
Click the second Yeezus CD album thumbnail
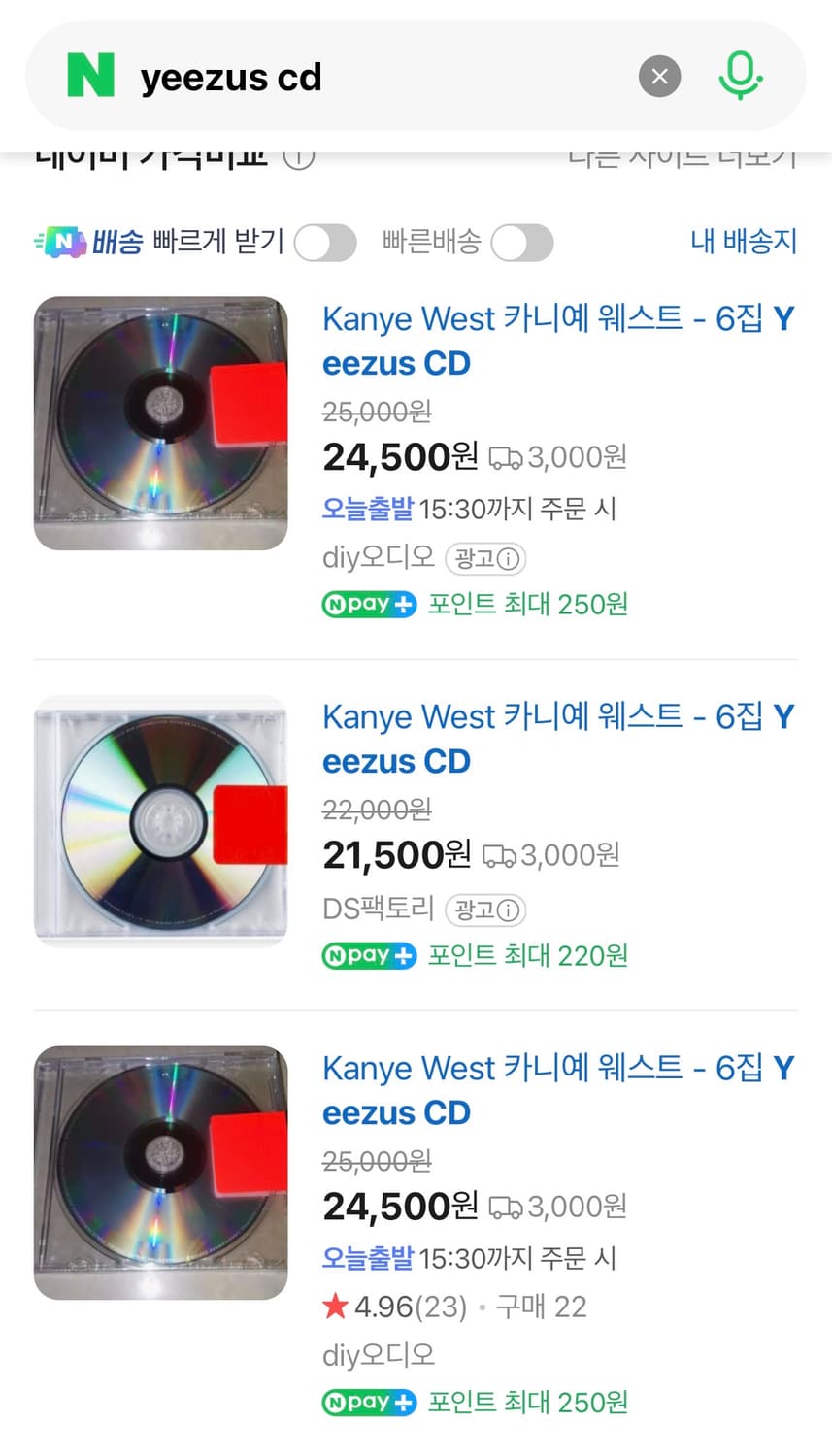click(x=160, y=818)
